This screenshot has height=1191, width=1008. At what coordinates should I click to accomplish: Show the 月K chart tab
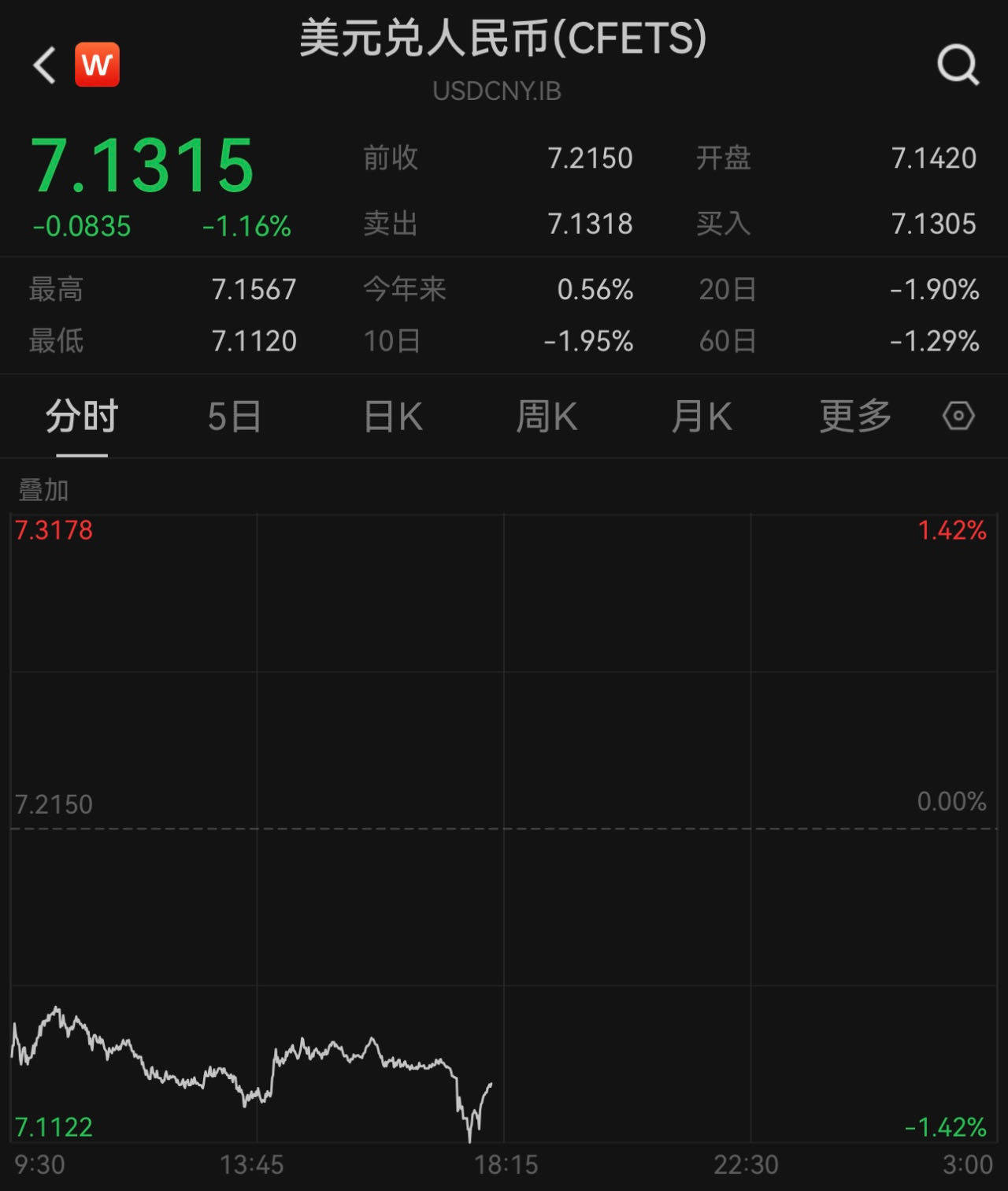point(702,416)
